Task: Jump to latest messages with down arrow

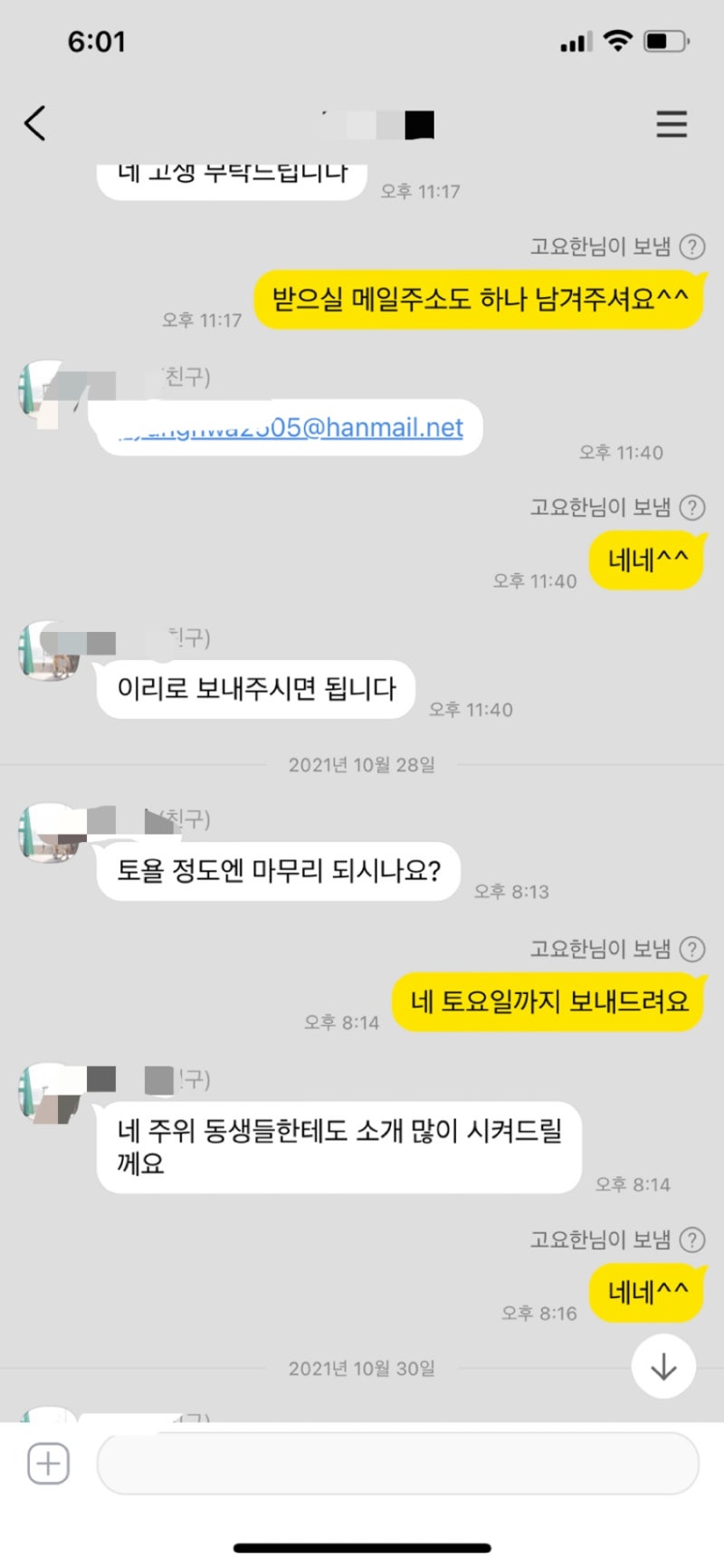Action: coord(663,1366)
